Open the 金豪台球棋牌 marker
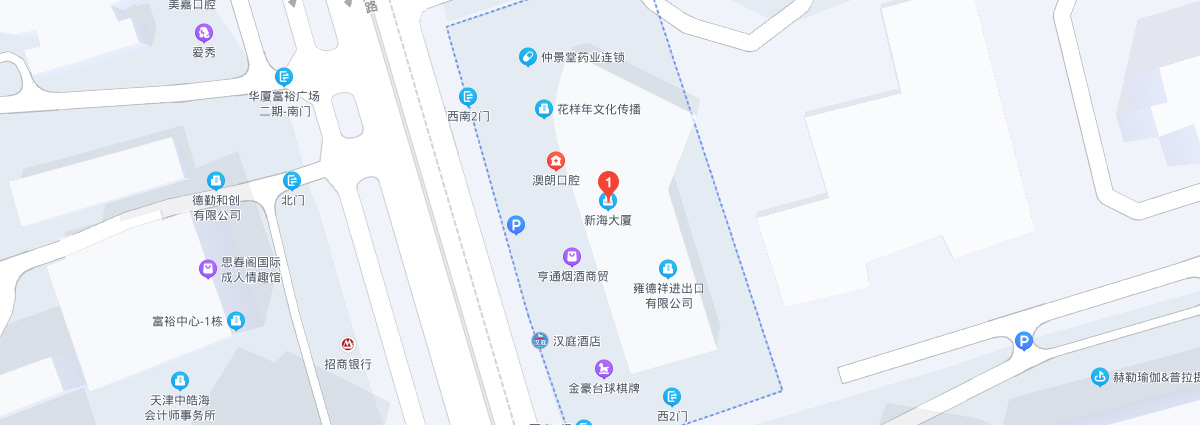 click(603, 368)
